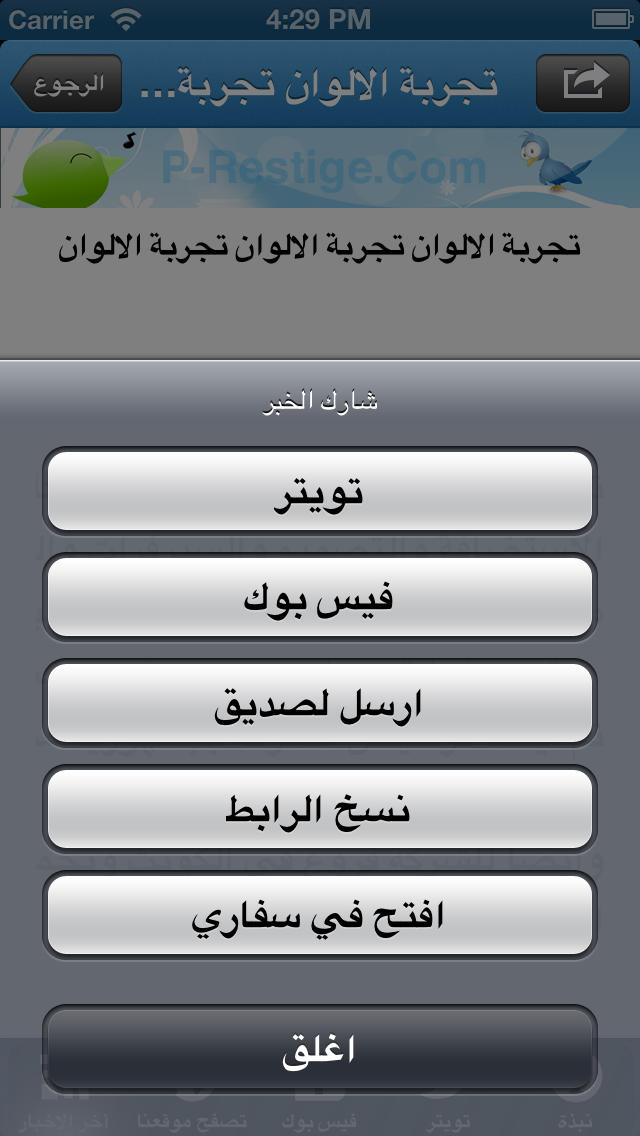Open in Safari with افتح في سفاري
The height and width of the screenshot is (1136, 640).
[320, 916]
